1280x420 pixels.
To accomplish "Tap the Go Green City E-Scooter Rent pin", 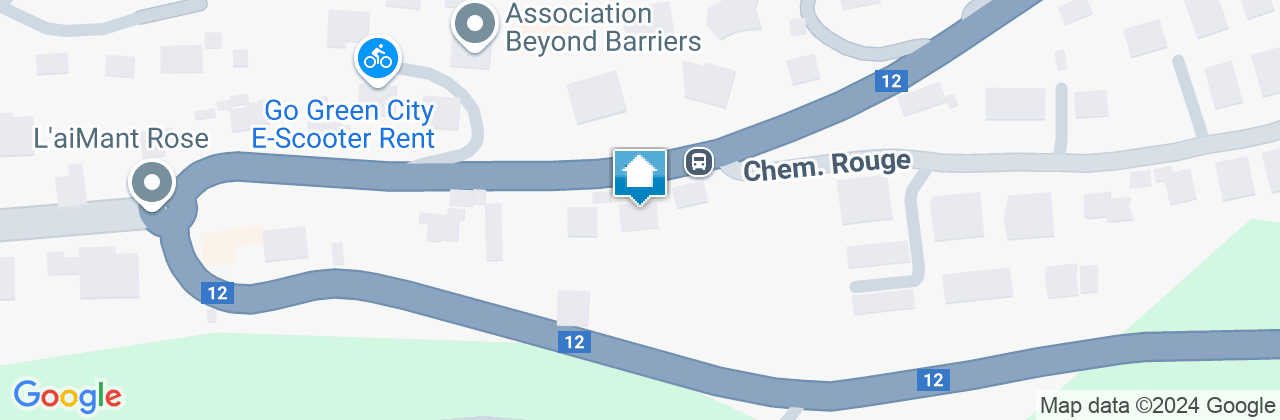I will point(378,58).
